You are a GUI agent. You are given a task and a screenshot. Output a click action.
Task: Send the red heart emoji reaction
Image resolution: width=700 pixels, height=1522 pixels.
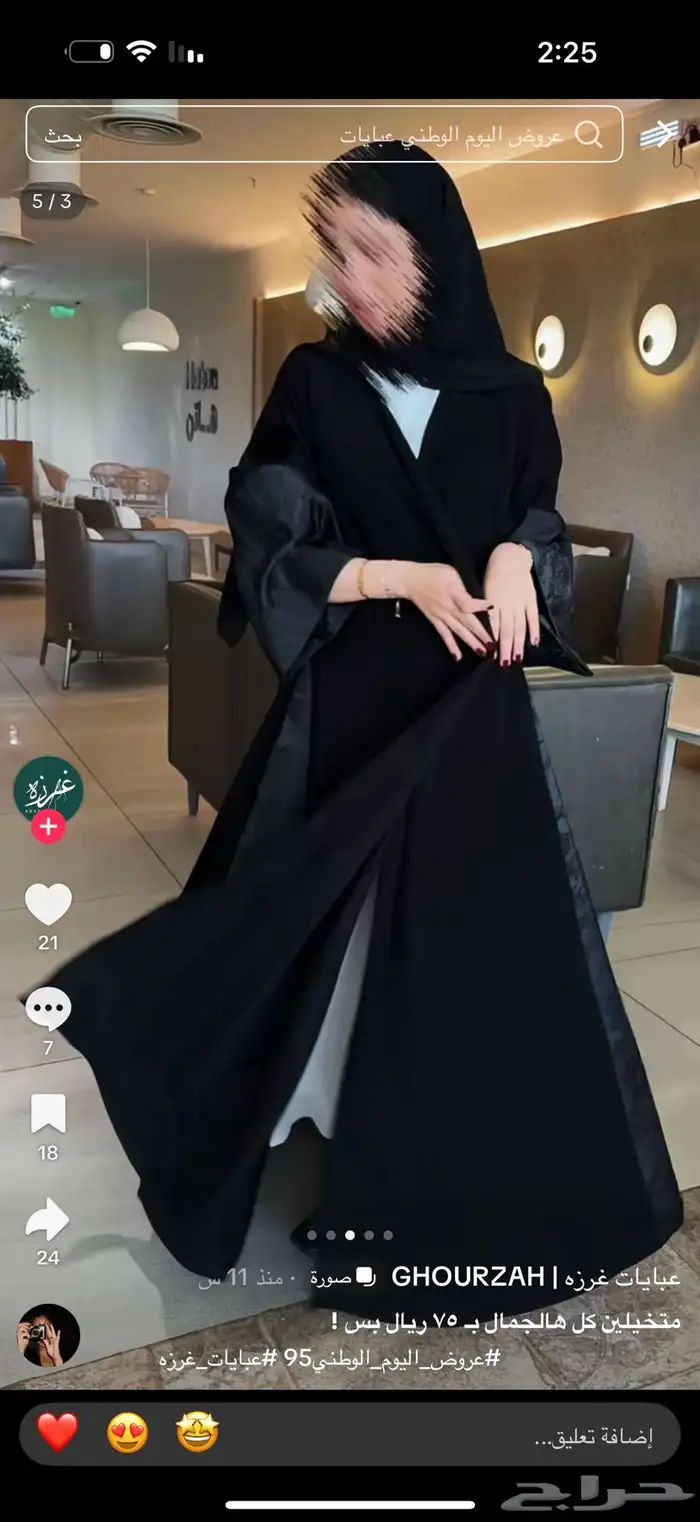tap(57, 1433)
